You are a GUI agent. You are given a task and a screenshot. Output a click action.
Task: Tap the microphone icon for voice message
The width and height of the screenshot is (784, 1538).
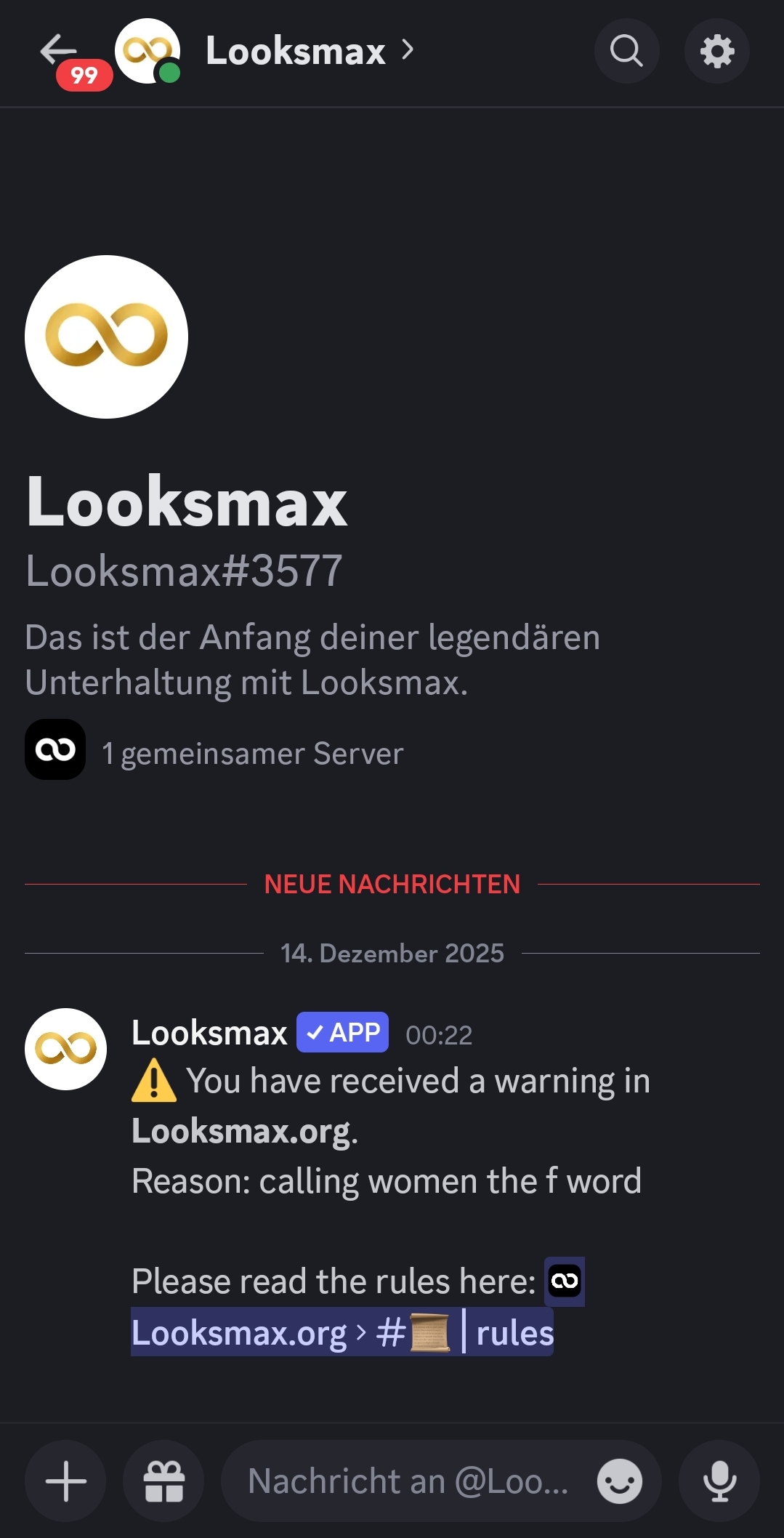(719, 1481)
